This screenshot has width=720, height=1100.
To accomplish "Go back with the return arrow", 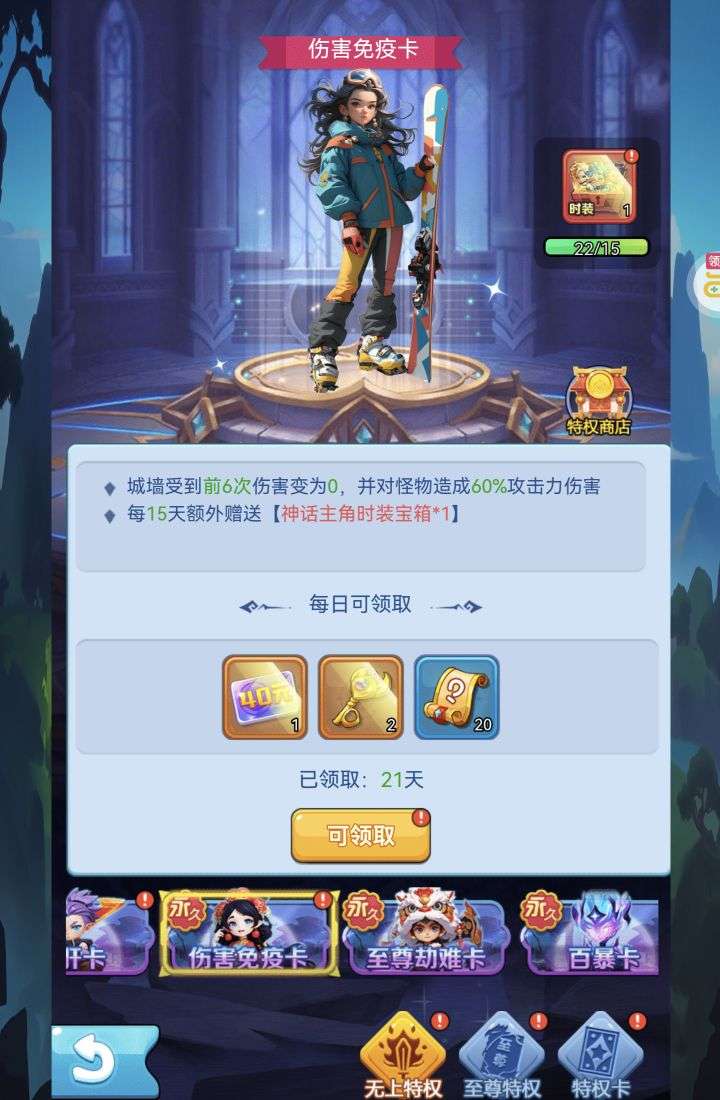I will (98, 1060).
